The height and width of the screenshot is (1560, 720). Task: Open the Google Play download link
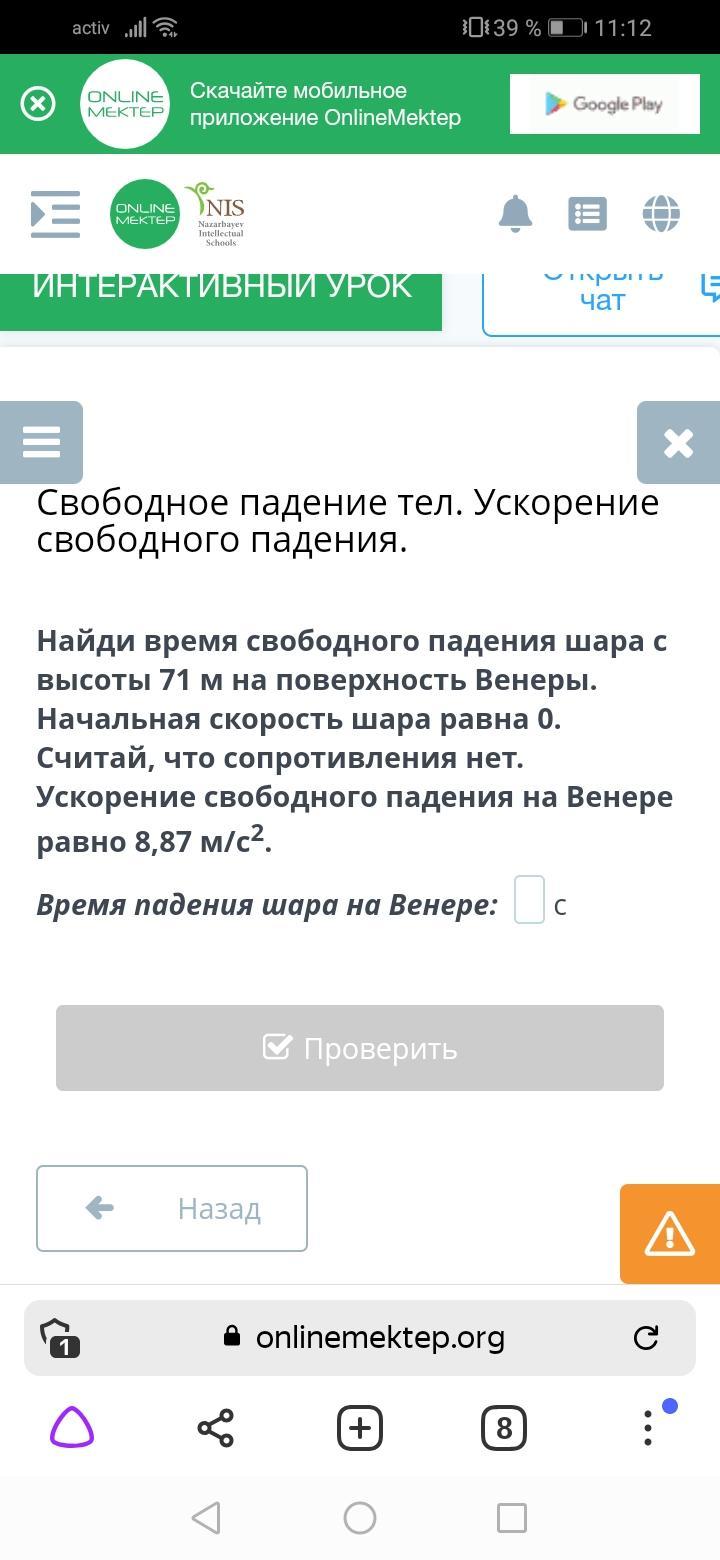[x=603, y=104]
